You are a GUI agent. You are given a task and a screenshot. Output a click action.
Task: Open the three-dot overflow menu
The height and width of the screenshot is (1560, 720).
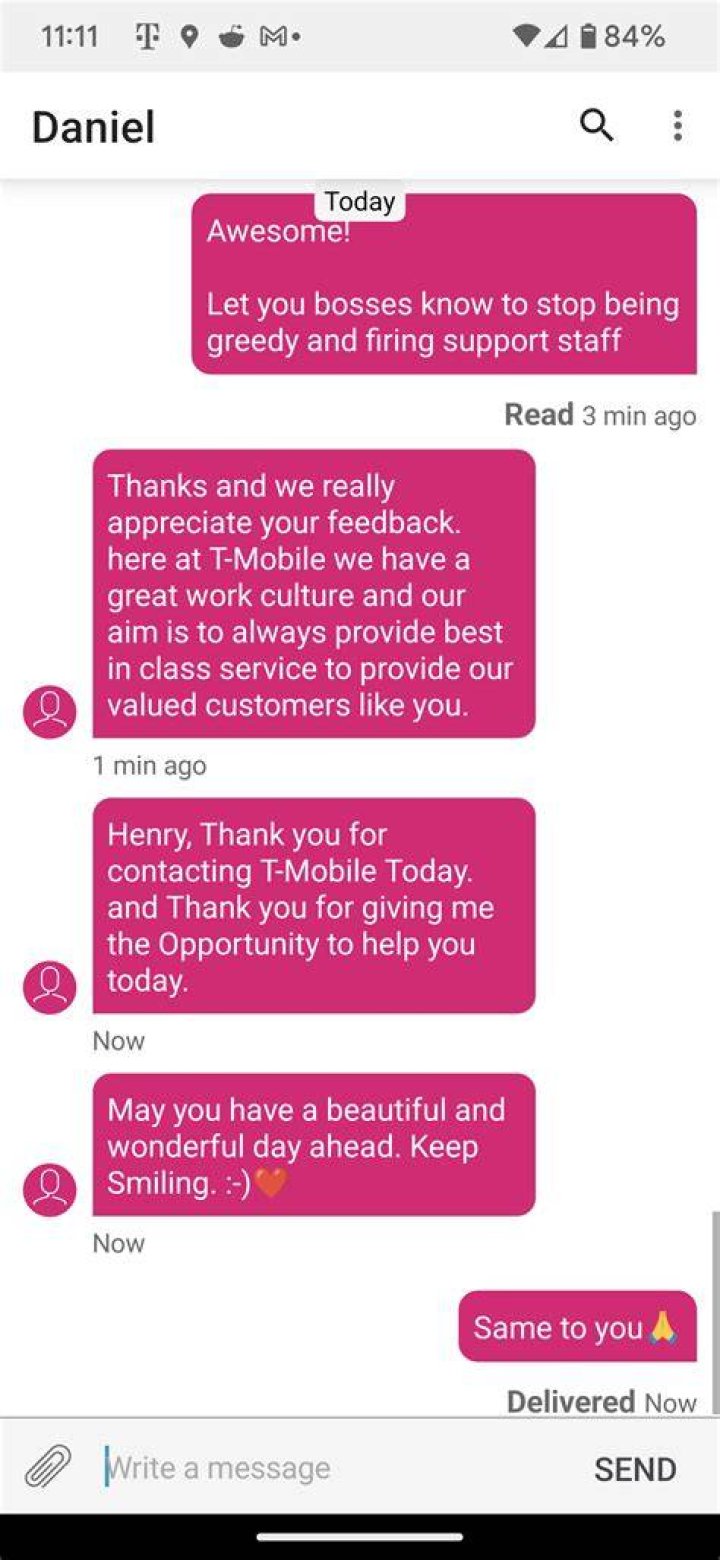pyautogui.click(x=678, y=126)
